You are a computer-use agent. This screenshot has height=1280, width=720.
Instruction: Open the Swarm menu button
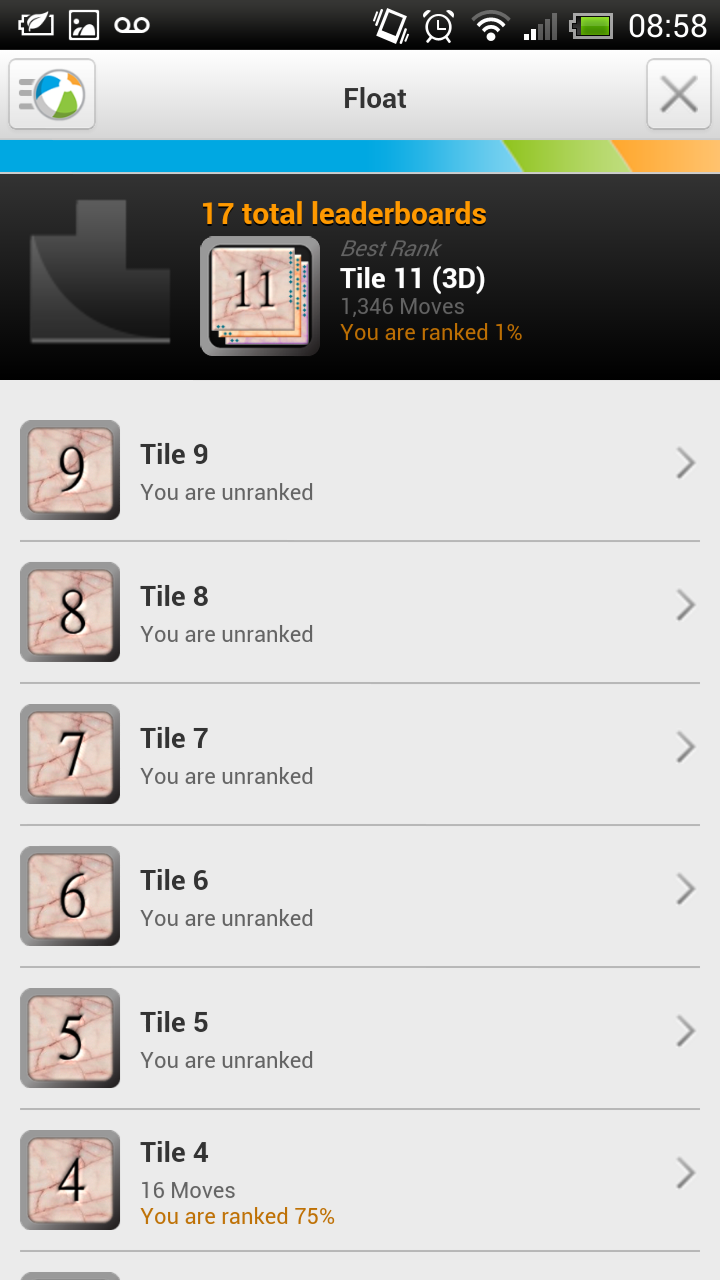click(x=52, y=95)
